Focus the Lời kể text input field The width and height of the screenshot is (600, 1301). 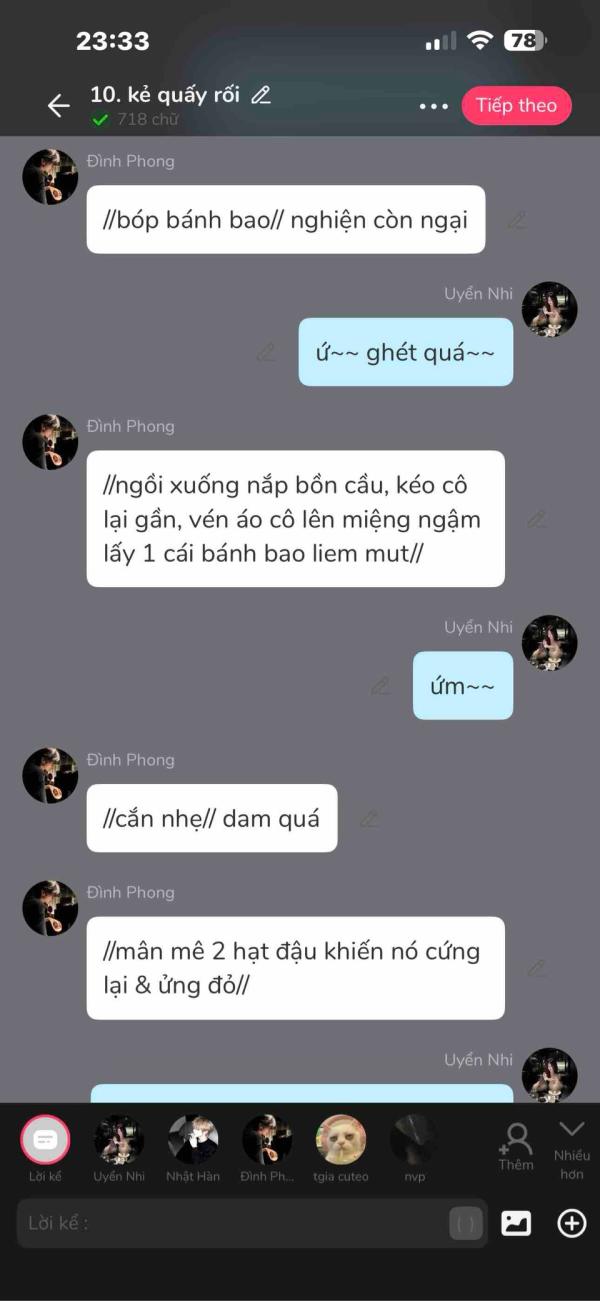(230, 1223)
